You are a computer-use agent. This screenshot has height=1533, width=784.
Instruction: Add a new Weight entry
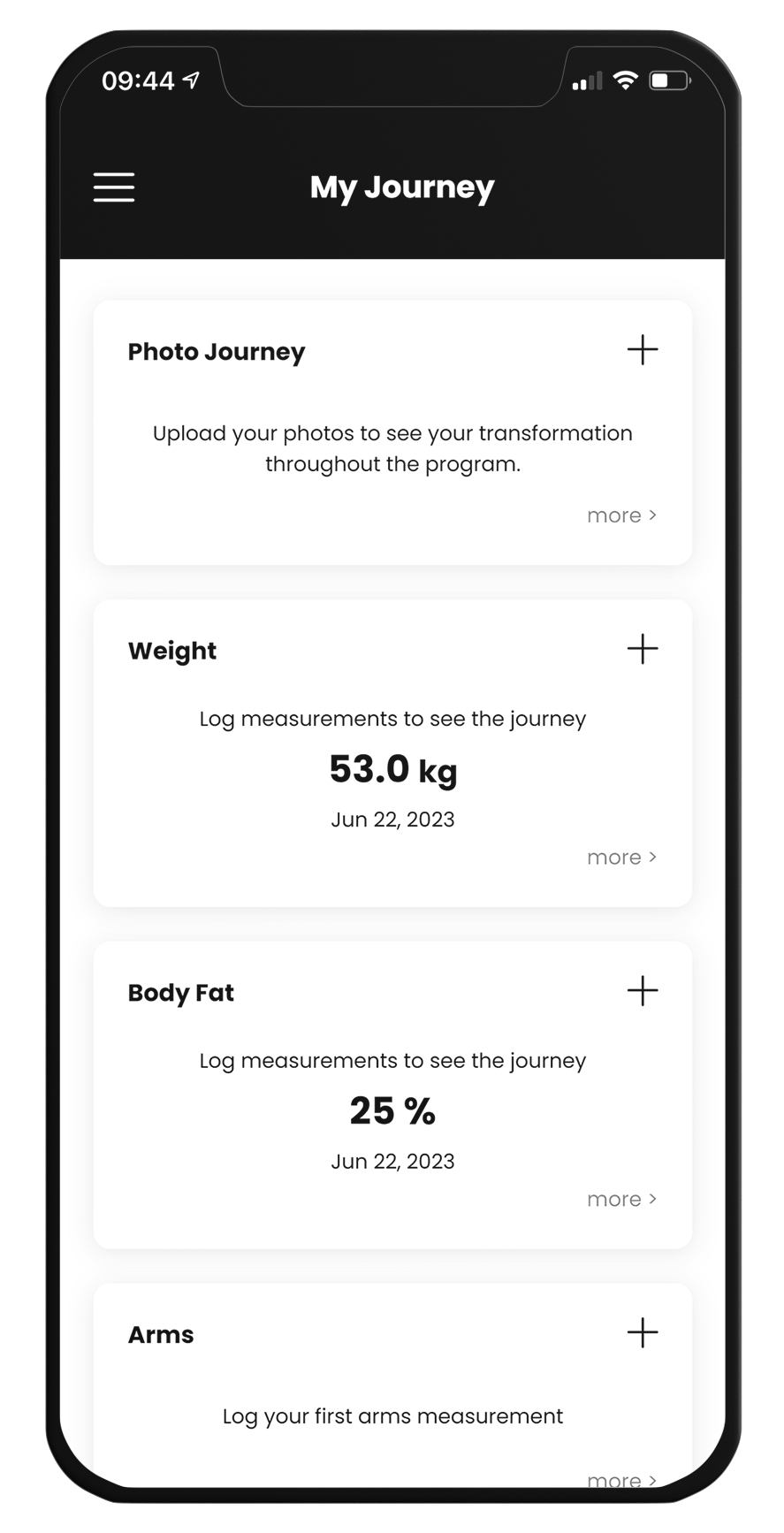(643, 649)
